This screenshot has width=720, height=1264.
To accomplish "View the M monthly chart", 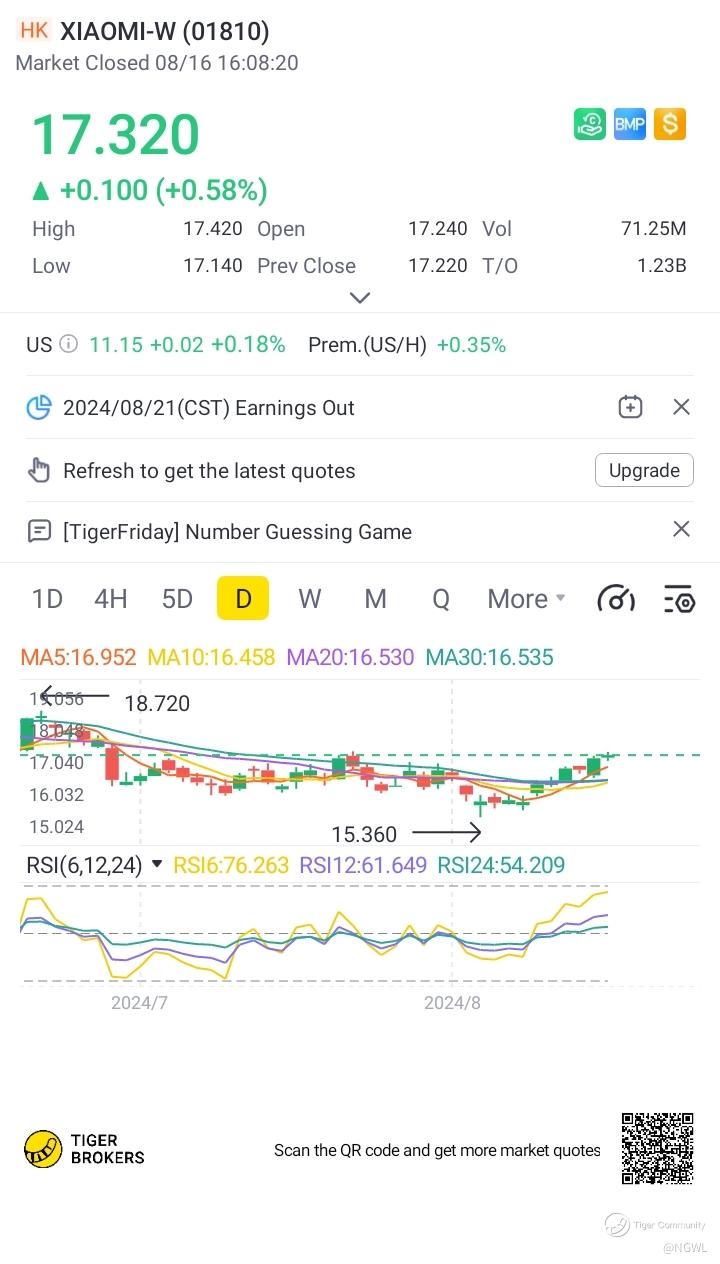I will click(375, 599).
